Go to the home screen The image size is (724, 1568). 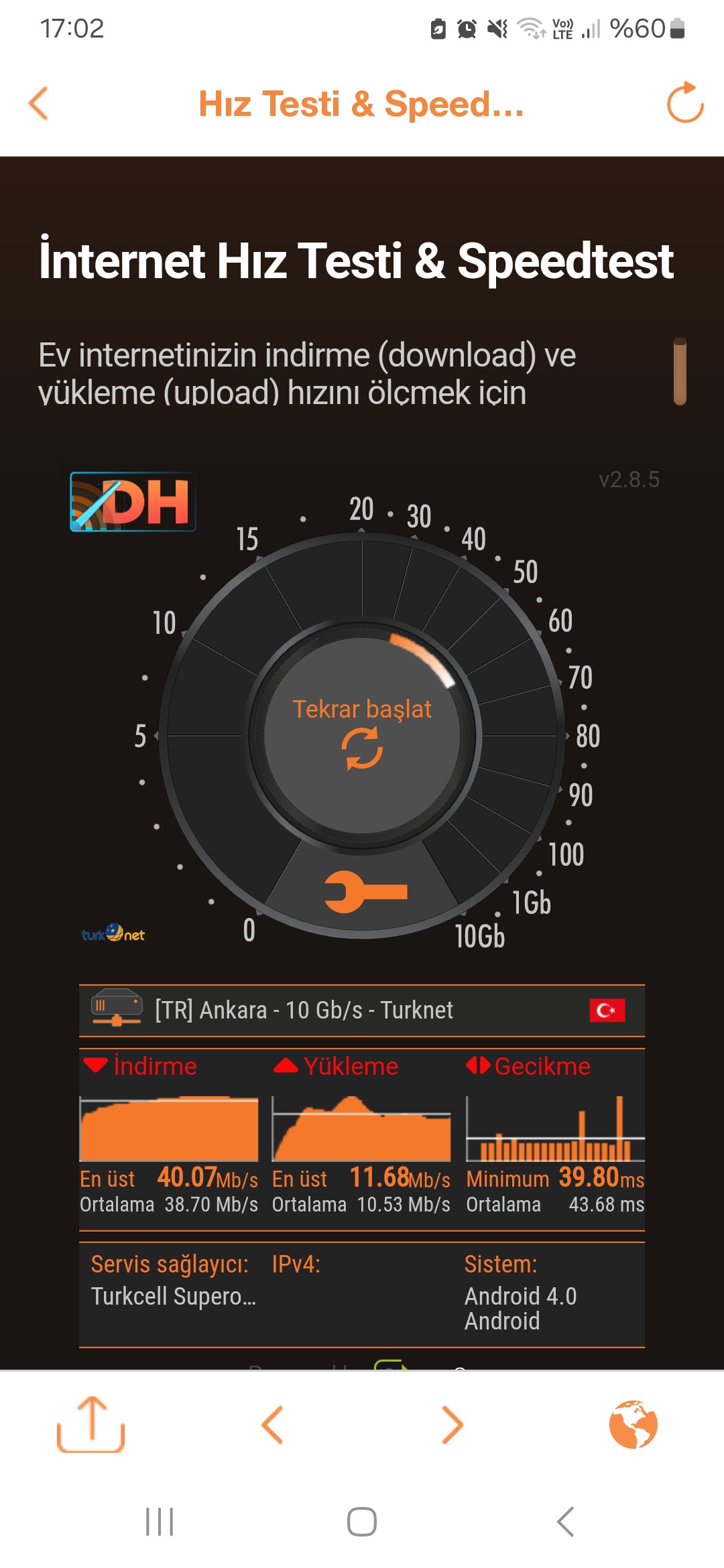click(362, 1522)
